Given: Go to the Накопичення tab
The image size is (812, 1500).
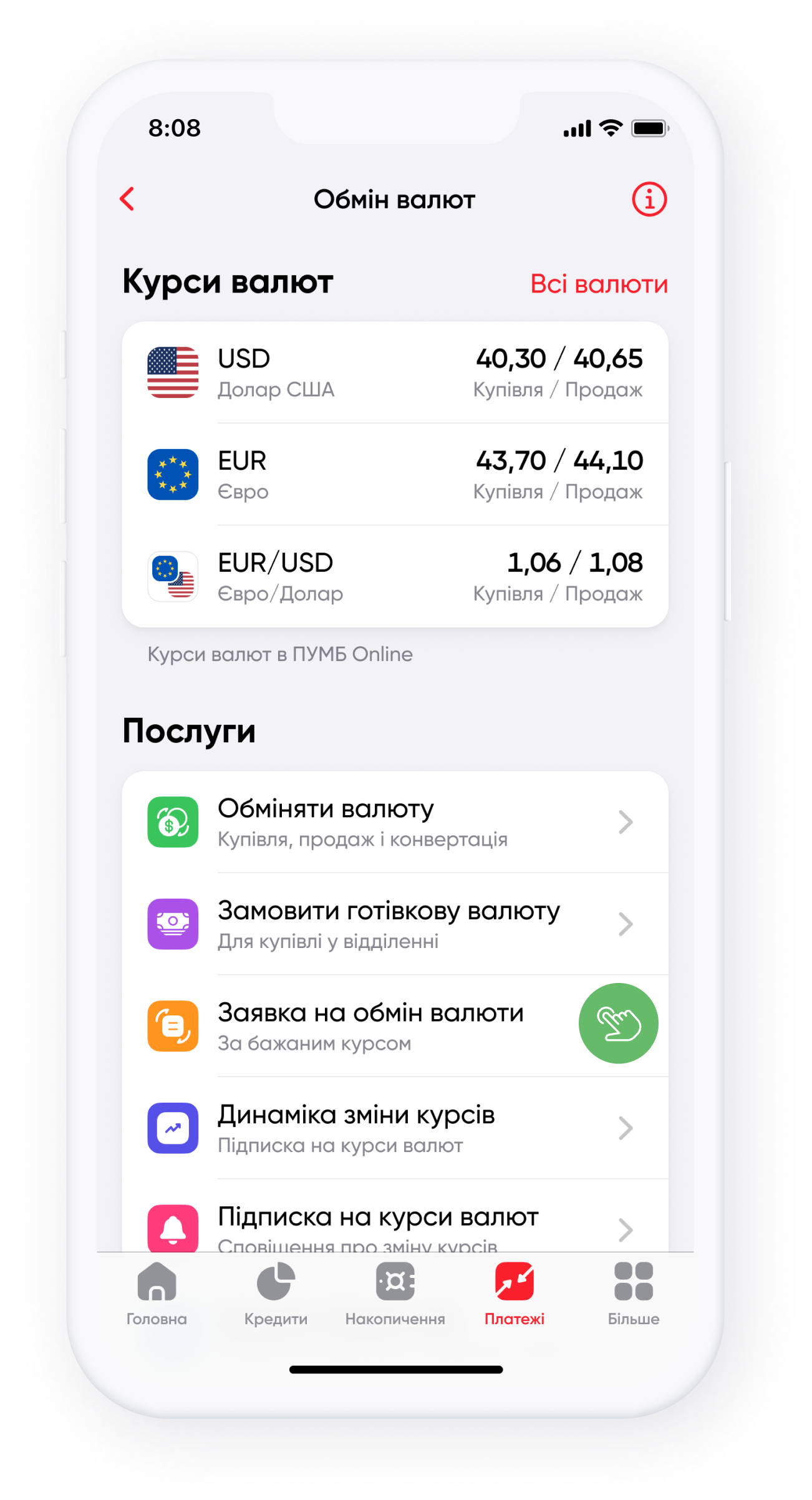Looking at the screenshot, I should coord(395,1292).
